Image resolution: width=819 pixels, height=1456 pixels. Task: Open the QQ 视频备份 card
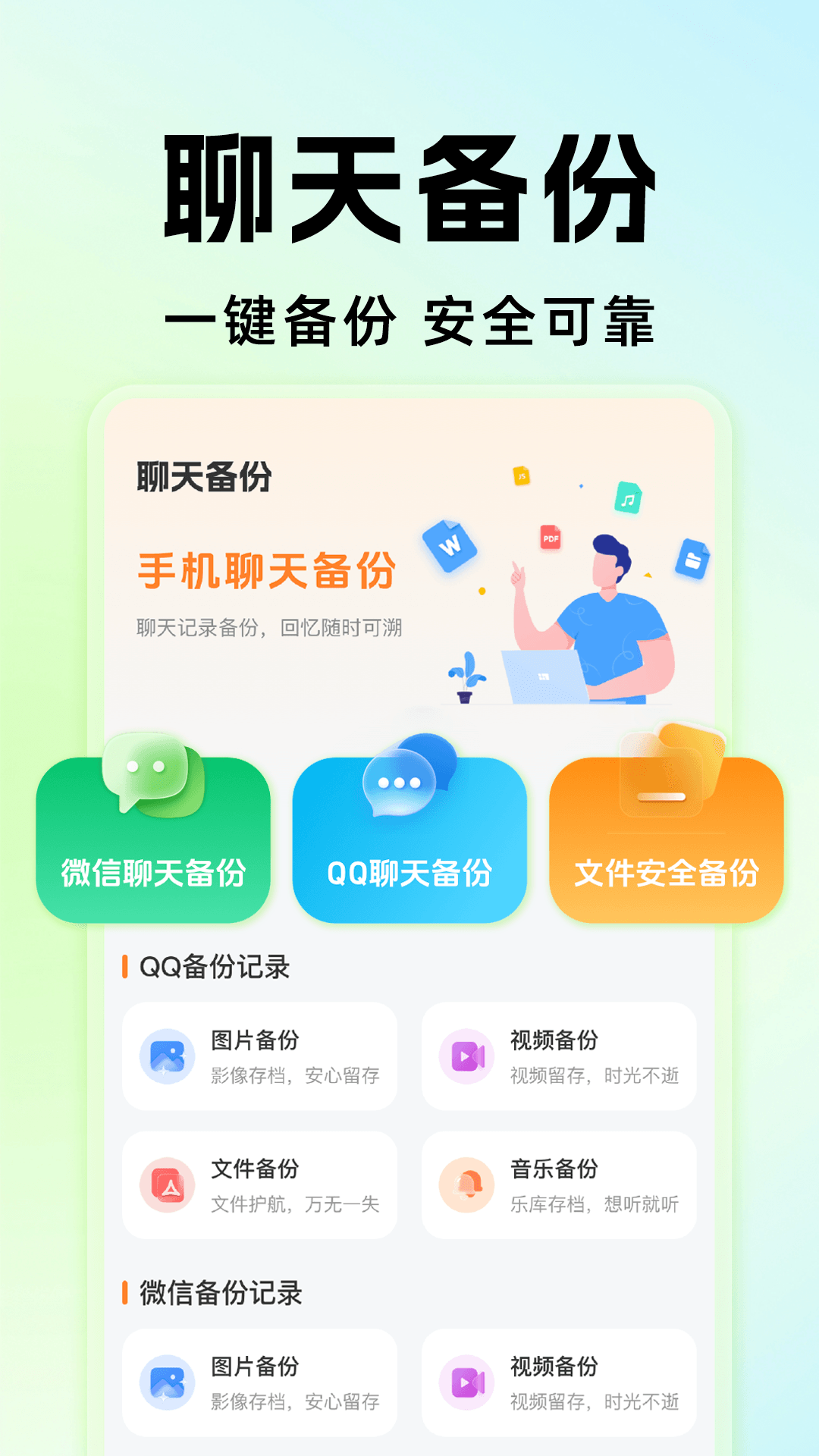tap(559, 1054)
